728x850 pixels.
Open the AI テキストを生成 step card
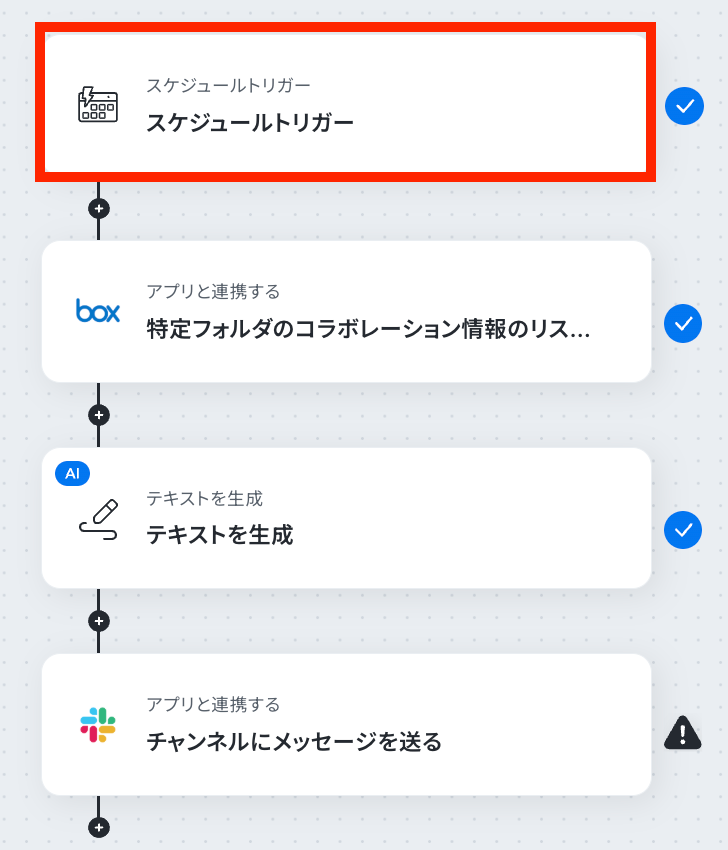point(345,518)
